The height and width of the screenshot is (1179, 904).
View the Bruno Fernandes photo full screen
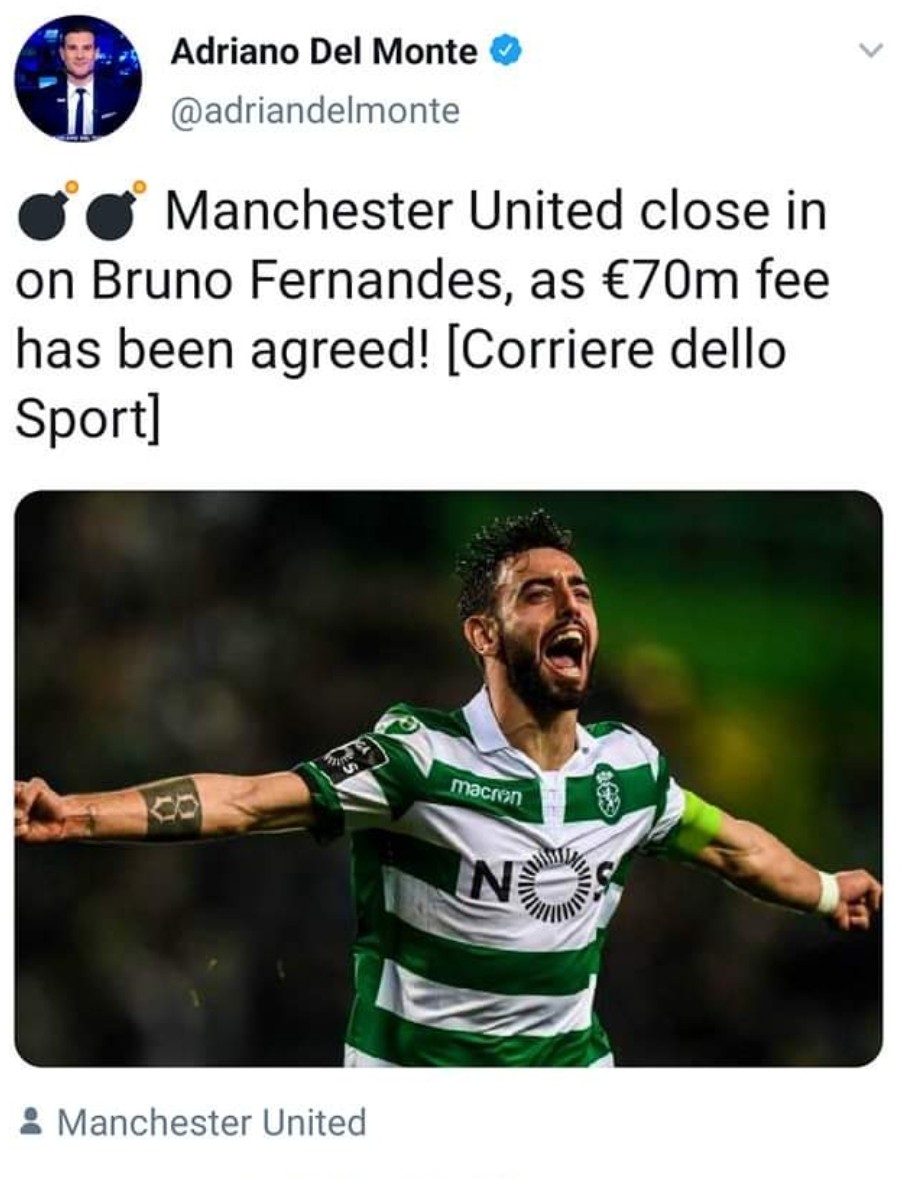[448, 778]
